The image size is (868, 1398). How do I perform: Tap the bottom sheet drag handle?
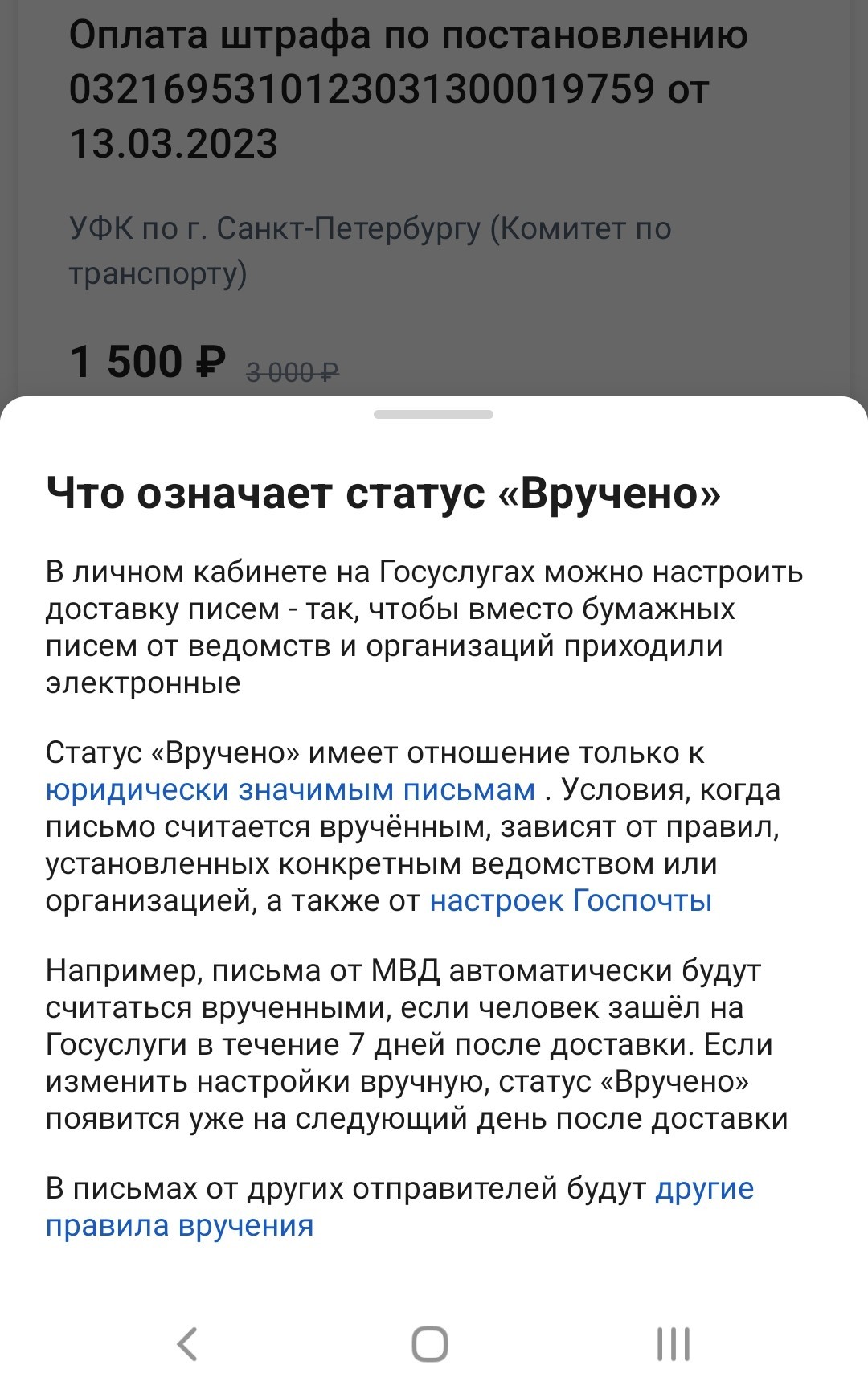[433, 415]
